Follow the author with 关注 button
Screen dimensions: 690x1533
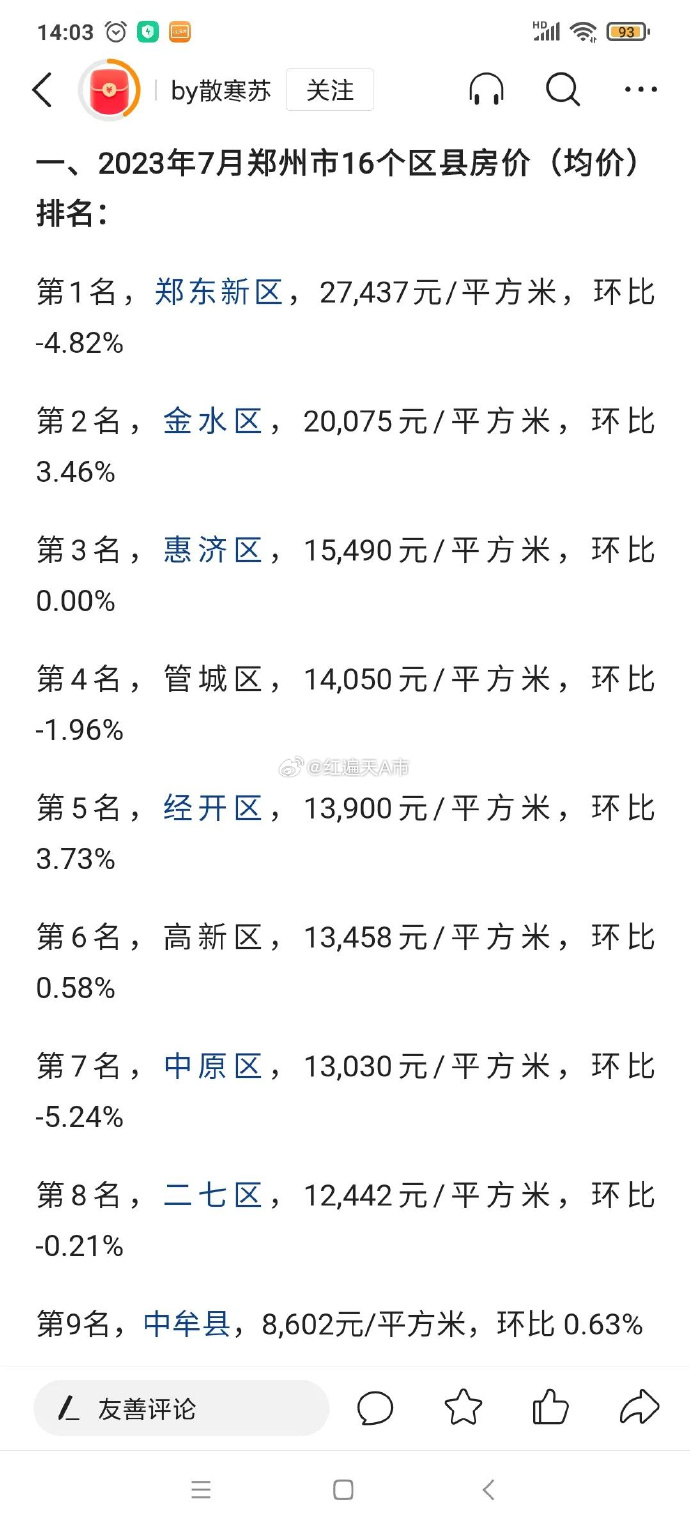point(330,90)
